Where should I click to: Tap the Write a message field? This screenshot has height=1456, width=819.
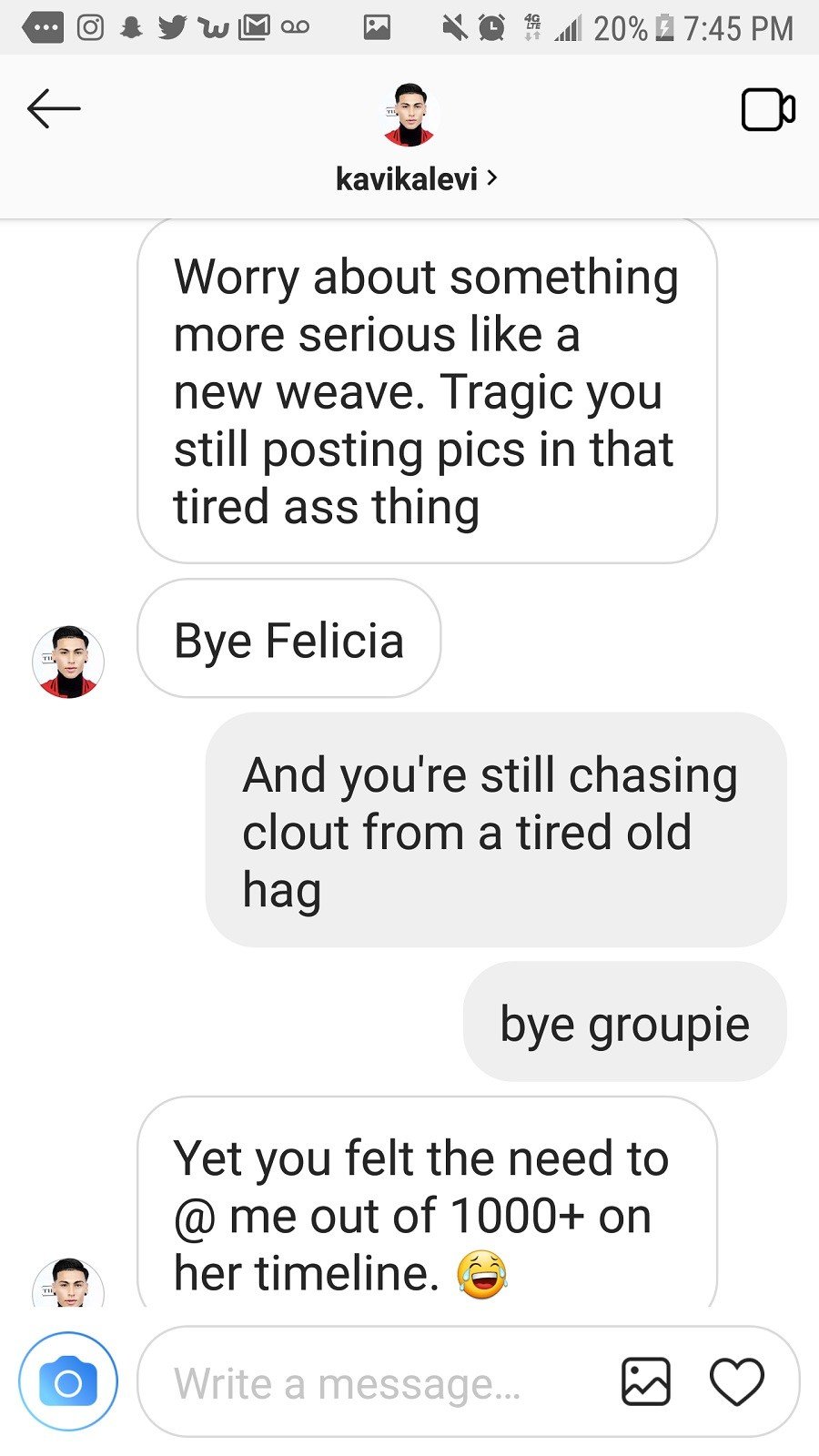coord(364,1383)
